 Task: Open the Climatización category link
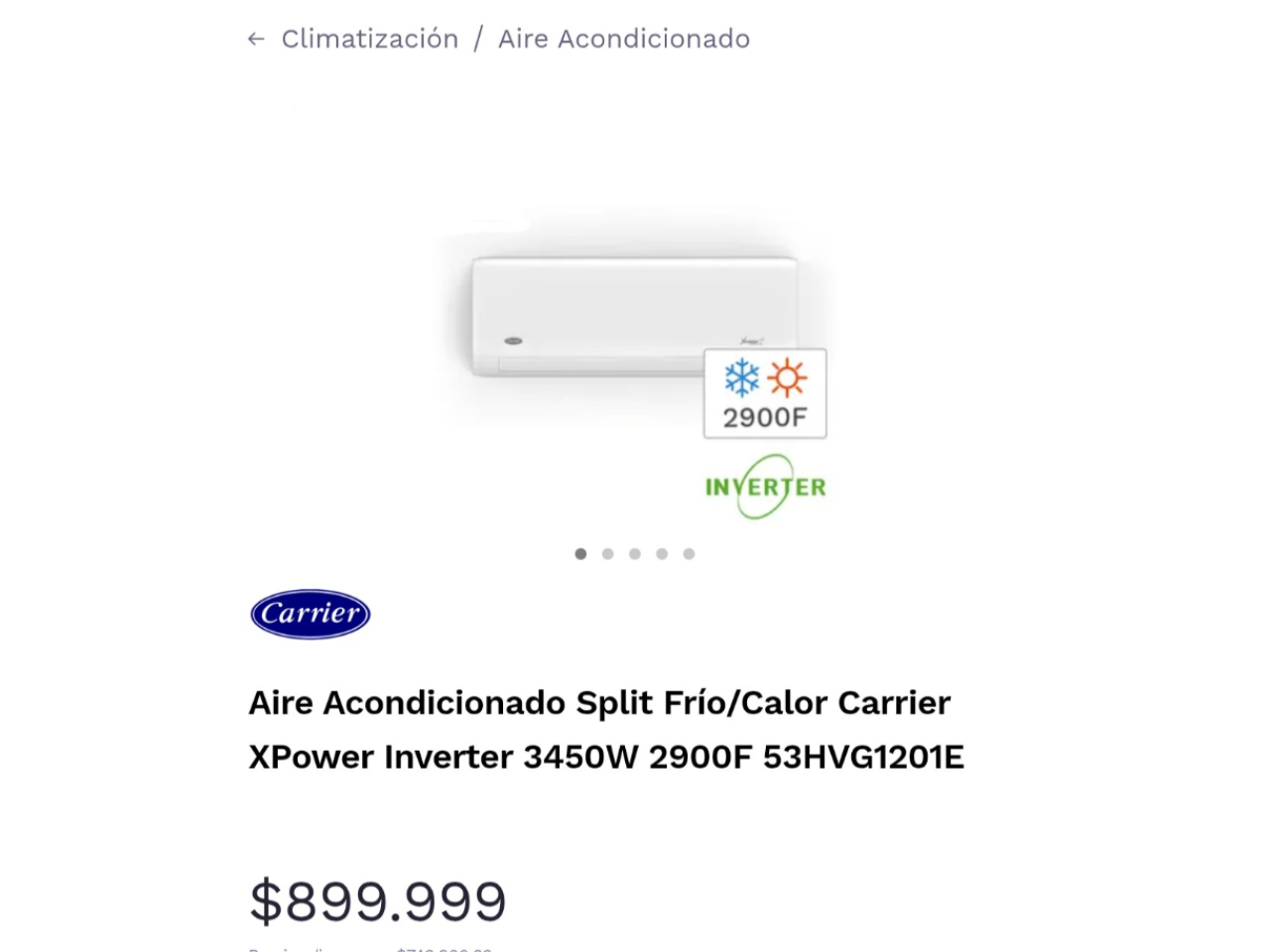pyautogui.click(x=370, y=40)
